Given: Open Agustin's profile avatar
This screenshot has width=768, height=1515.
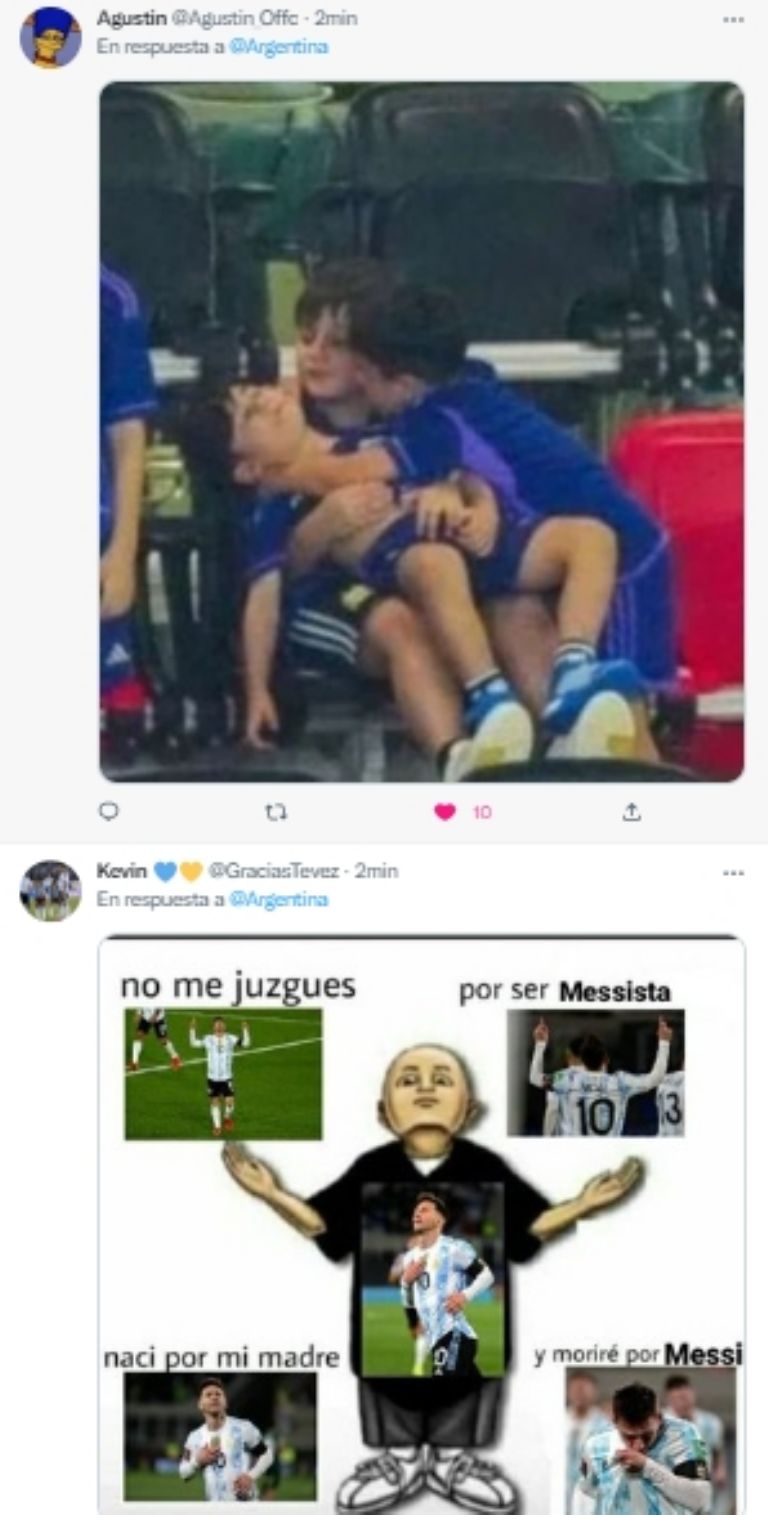Looking at the screenshot, I should [x=50, y=38].
